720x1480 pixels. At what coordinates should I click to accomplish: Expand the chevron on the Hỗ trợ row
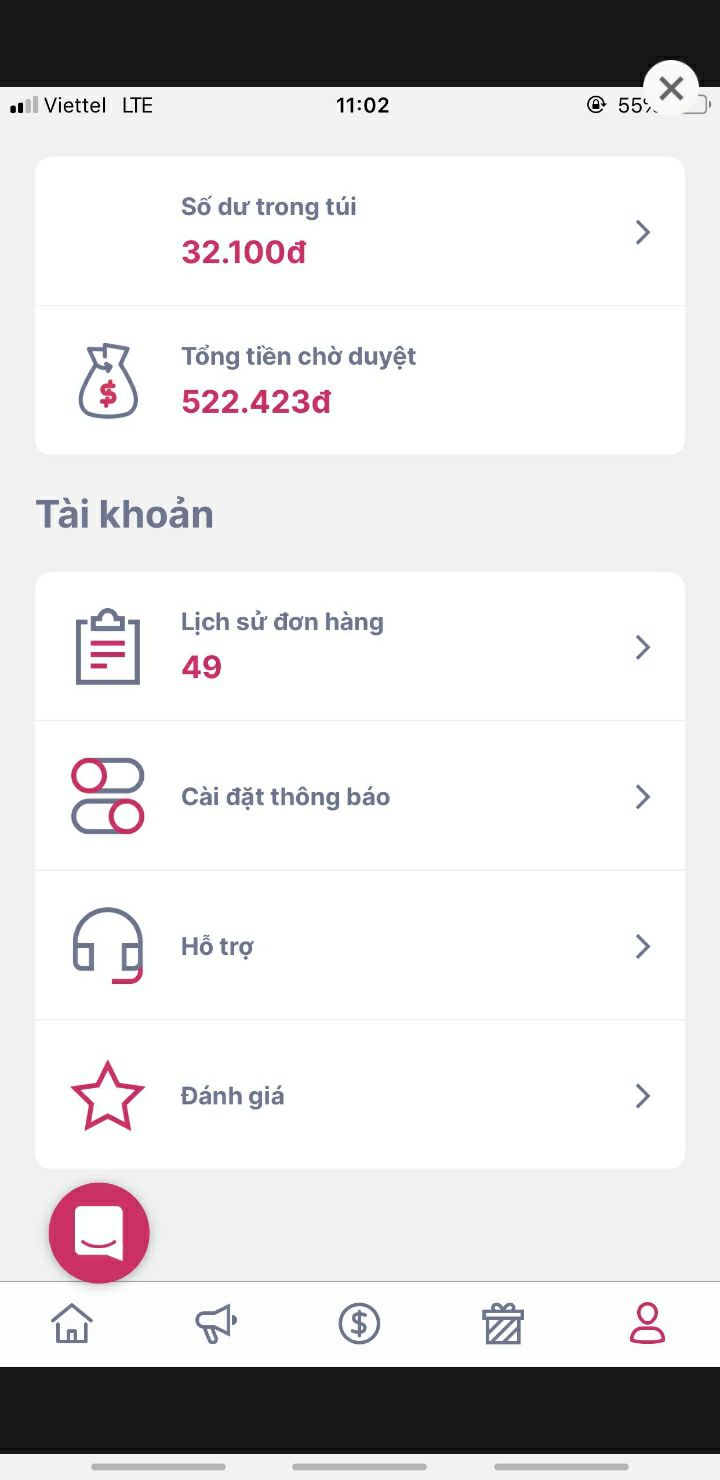(643, 945)
